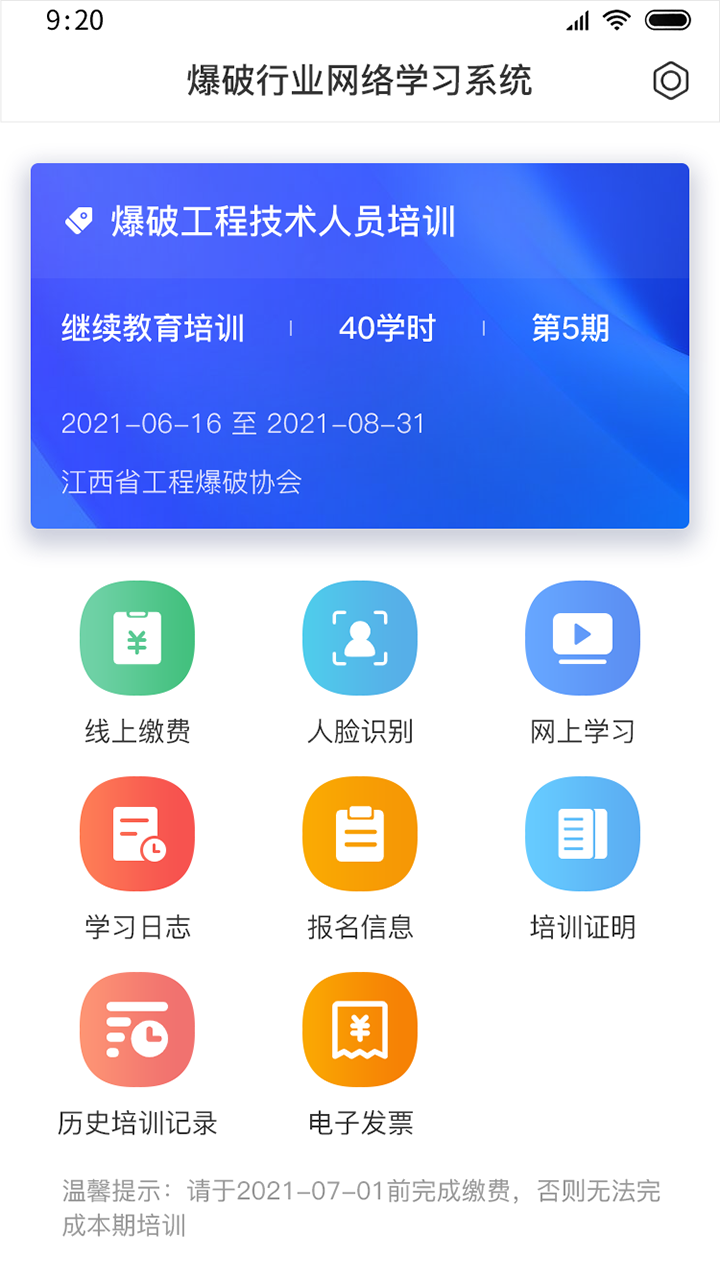Open the 培训证明 training certificate icon
Screen dimensions: 720x1280
583,833
